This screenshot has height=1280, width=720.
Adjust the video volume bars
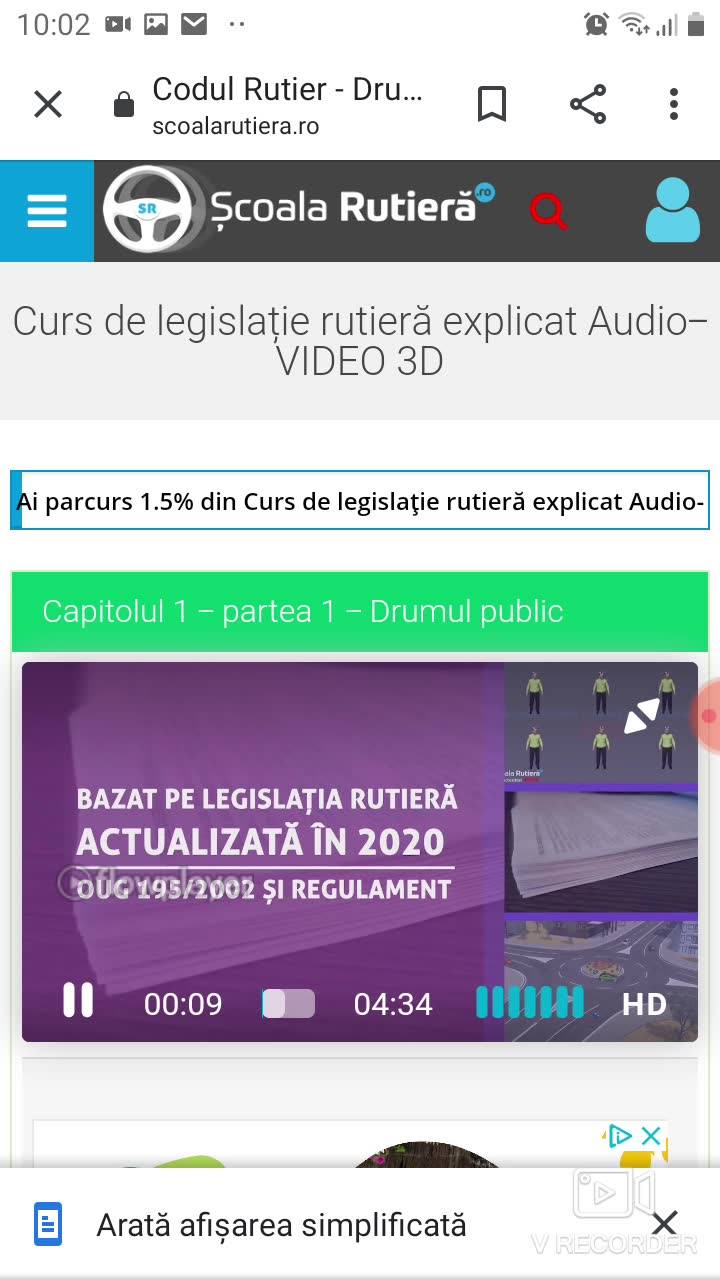[529, 1002]
